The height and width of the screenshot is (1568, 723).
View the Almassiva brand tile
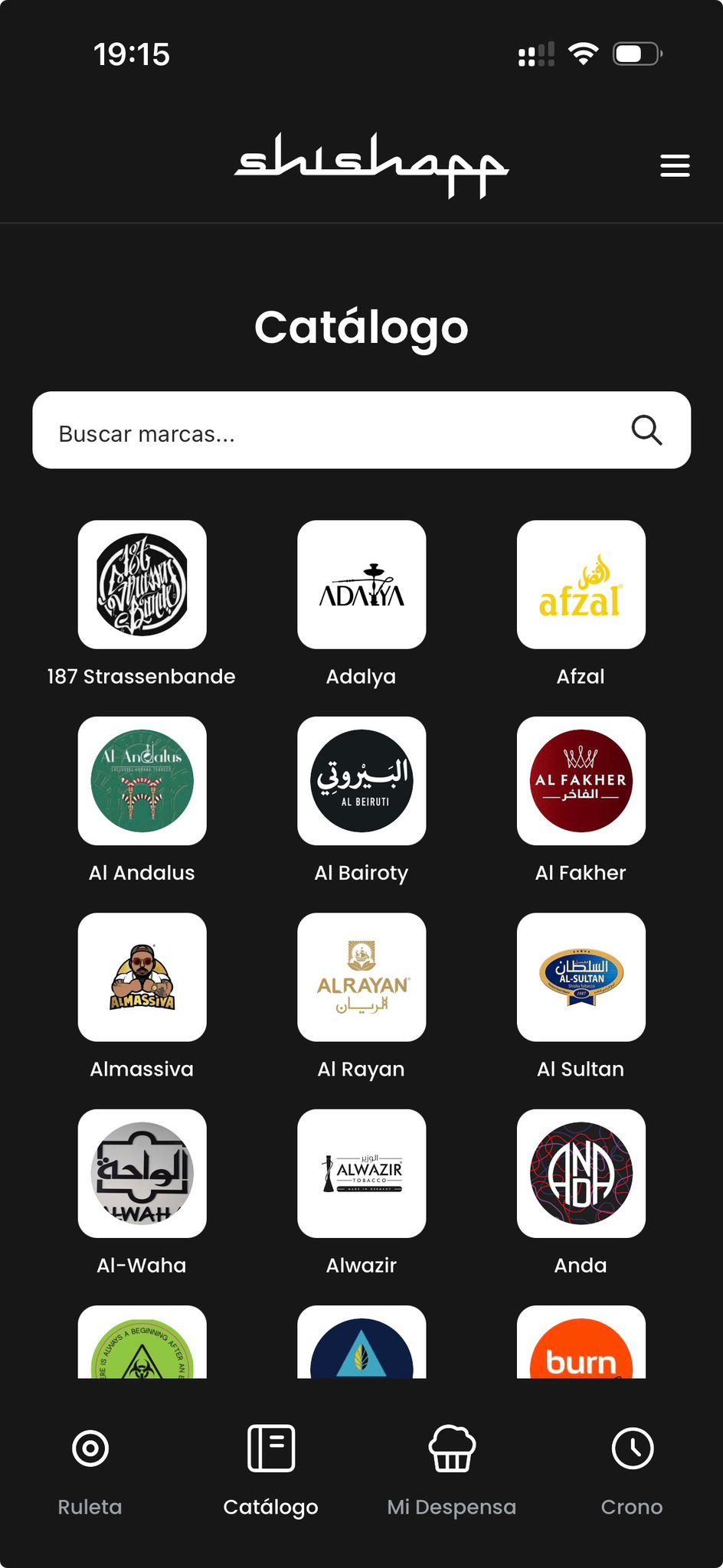pos(142,977)
